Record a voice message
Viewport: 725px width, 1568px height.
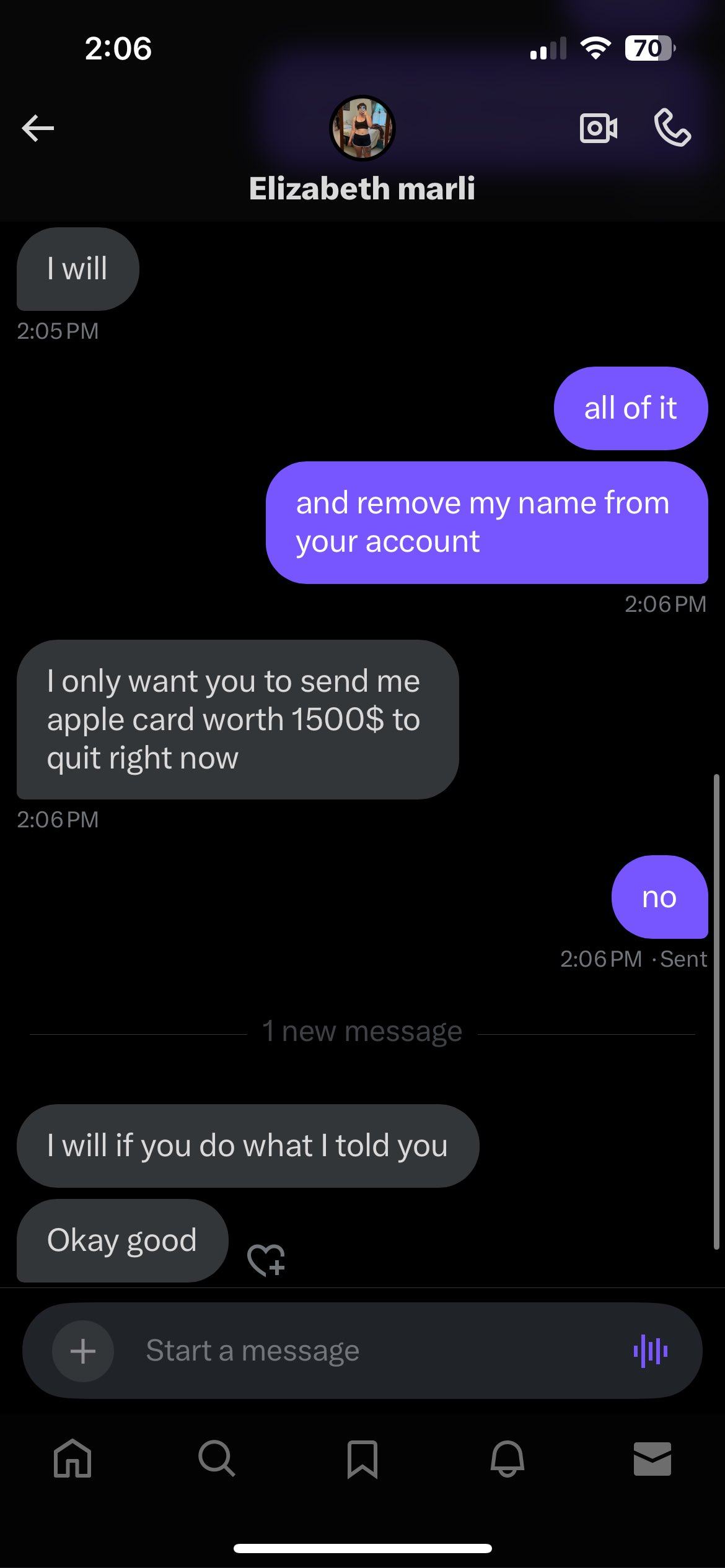(651, 1351)
